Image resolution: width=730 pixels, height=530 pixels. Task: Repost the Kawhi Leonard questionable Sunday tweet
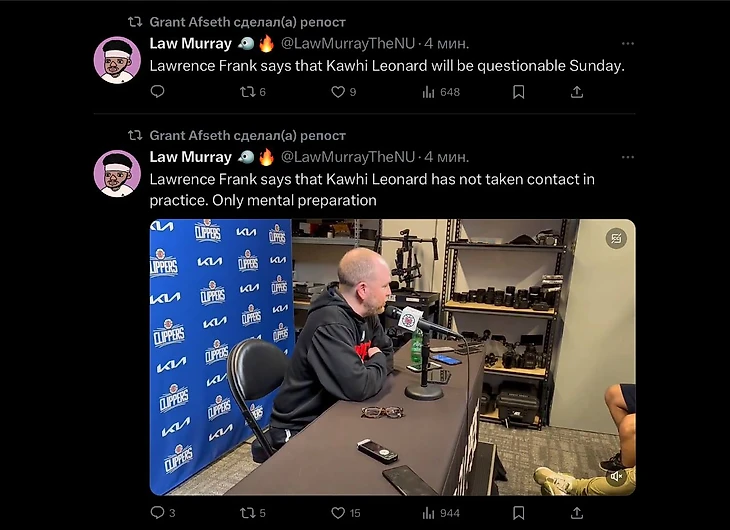[247, 92]
